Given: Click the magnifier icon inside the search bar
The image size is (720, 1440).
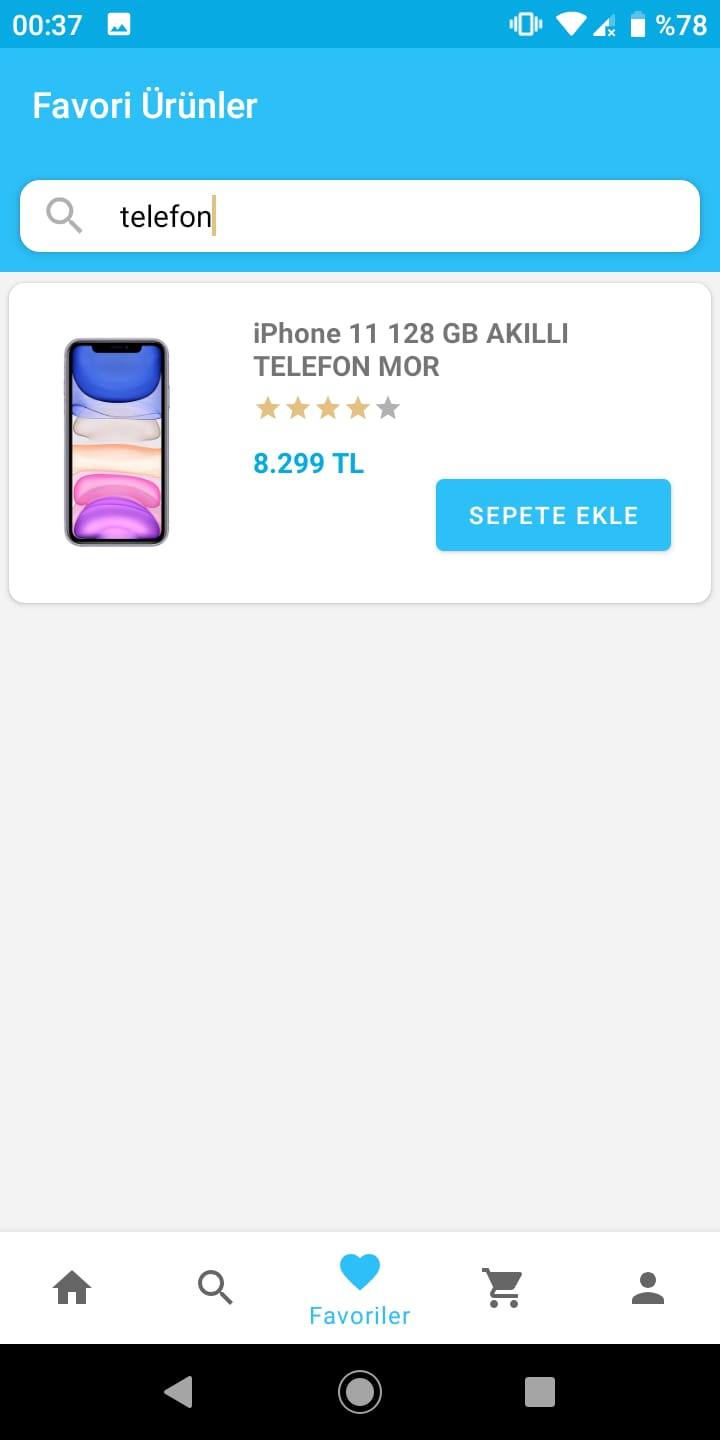Looking at the screenshot, I should (x=64, y=215).
